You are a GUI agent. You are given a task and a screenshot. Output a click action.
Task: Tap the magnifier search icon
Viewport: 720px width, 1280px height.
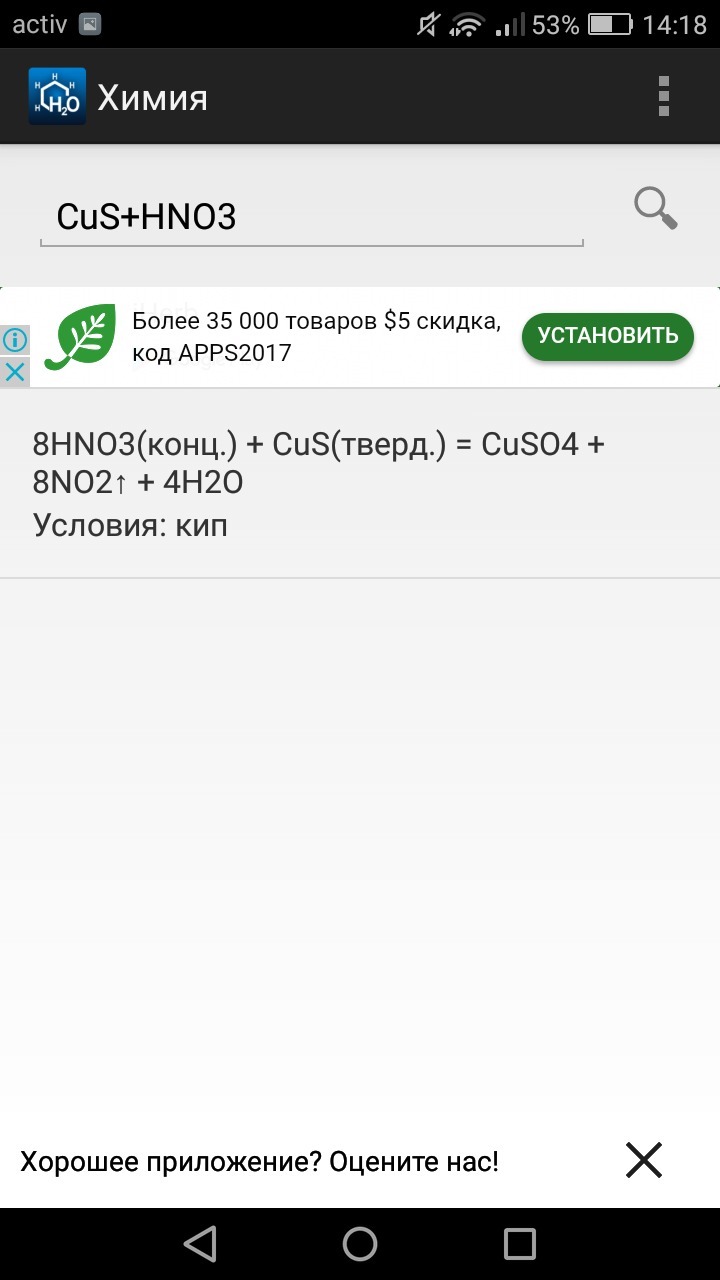(x=656, y=209)
